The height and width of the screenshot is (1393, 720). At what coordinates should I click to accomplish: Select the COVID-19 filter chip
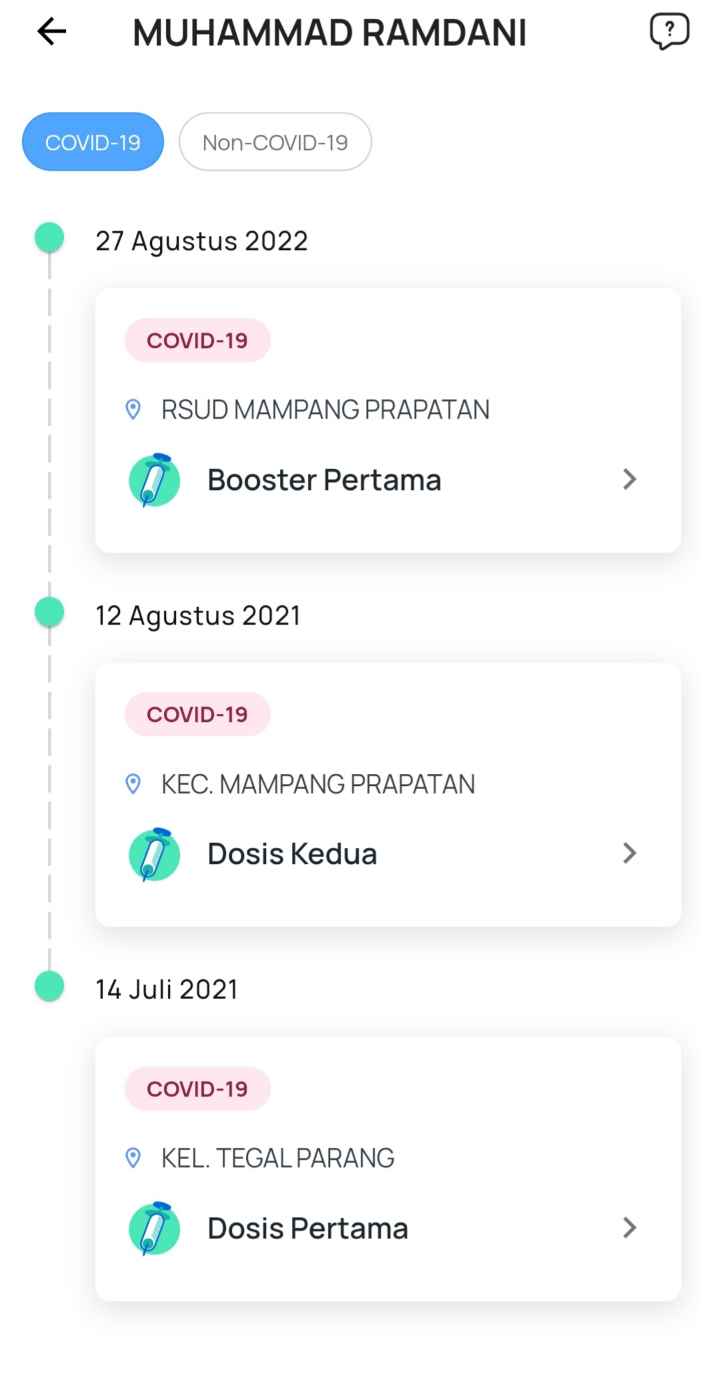tap(93, 142)
